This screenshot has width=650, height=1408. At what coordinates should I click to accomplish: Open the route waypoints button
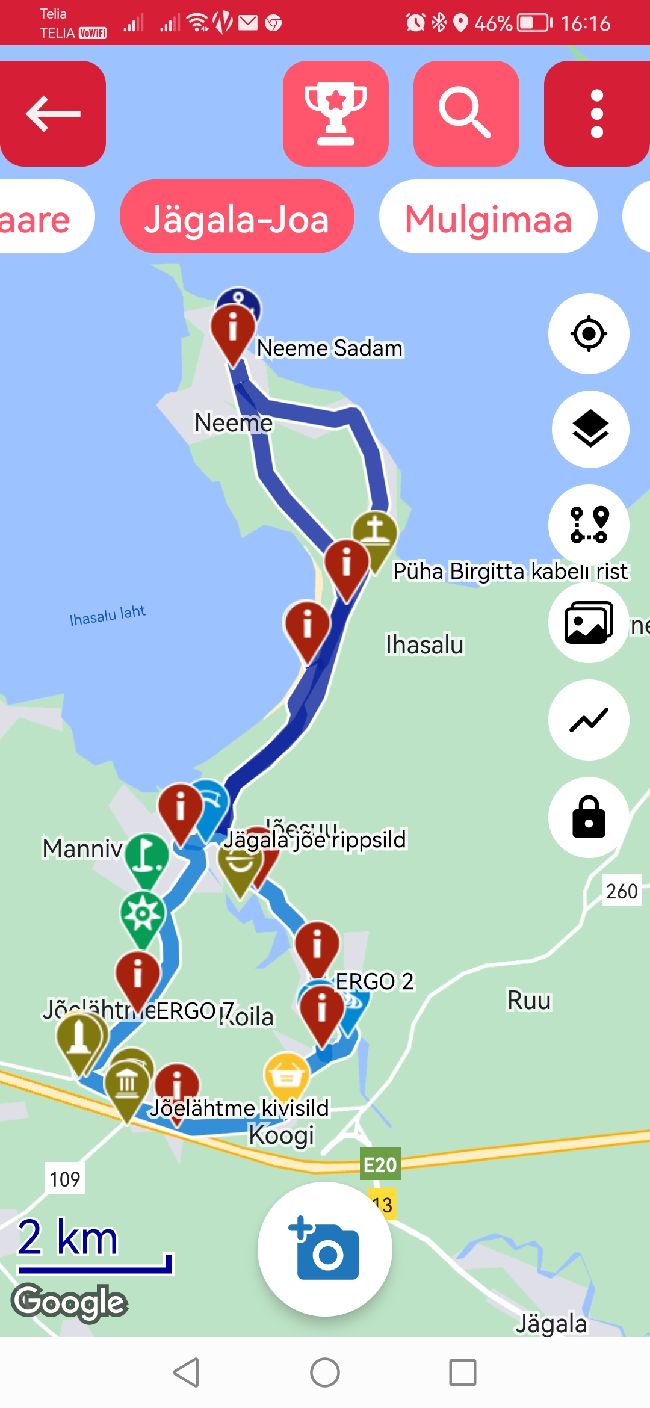click(589, 526)
